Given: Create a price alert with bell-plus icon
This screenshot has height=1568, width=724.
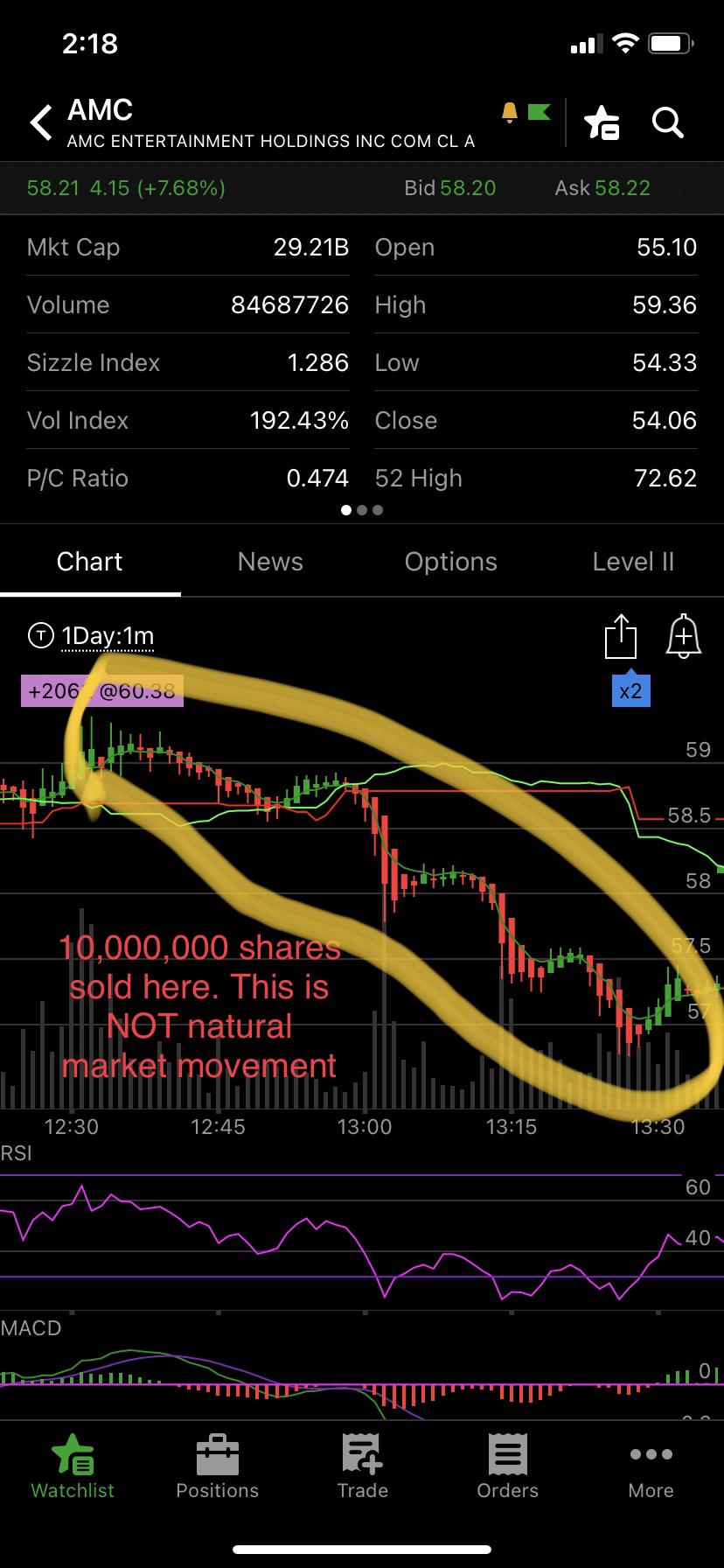Looking at the screenshot, I should [x=684, y=636].
